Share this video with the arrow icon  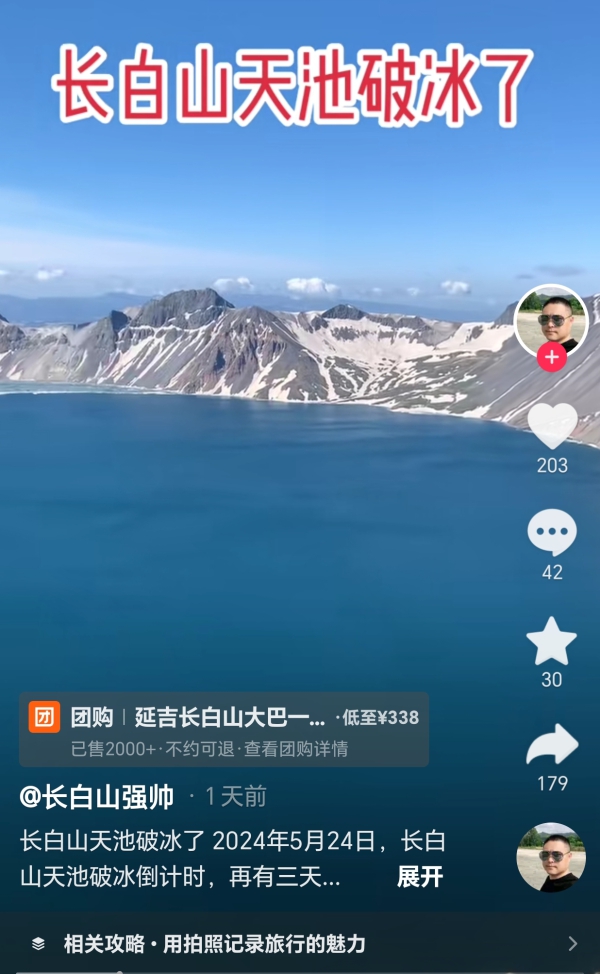tap(552, 745)
